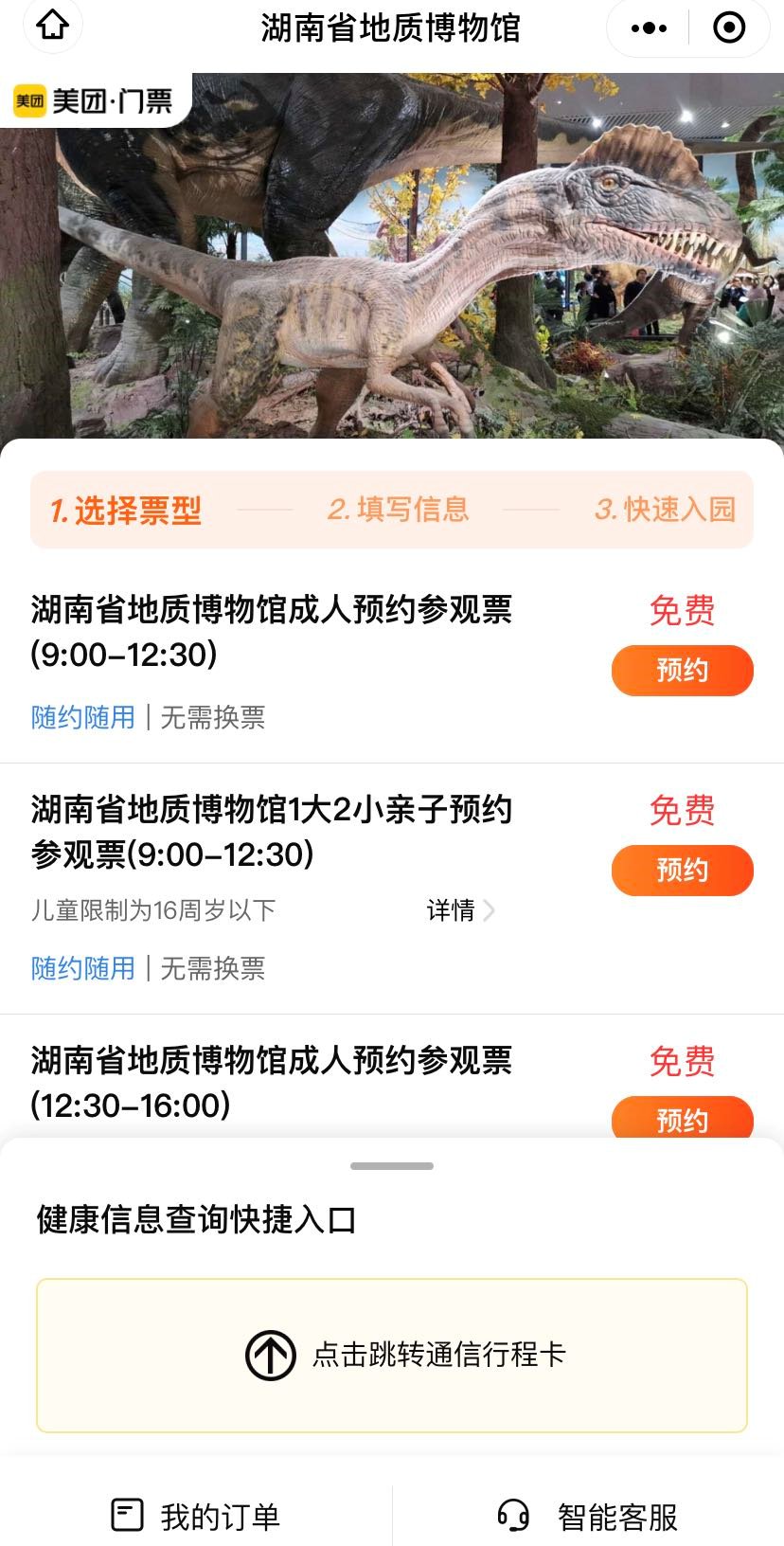Go to the mini program home
784x1546 pixels.
(53, 27)
